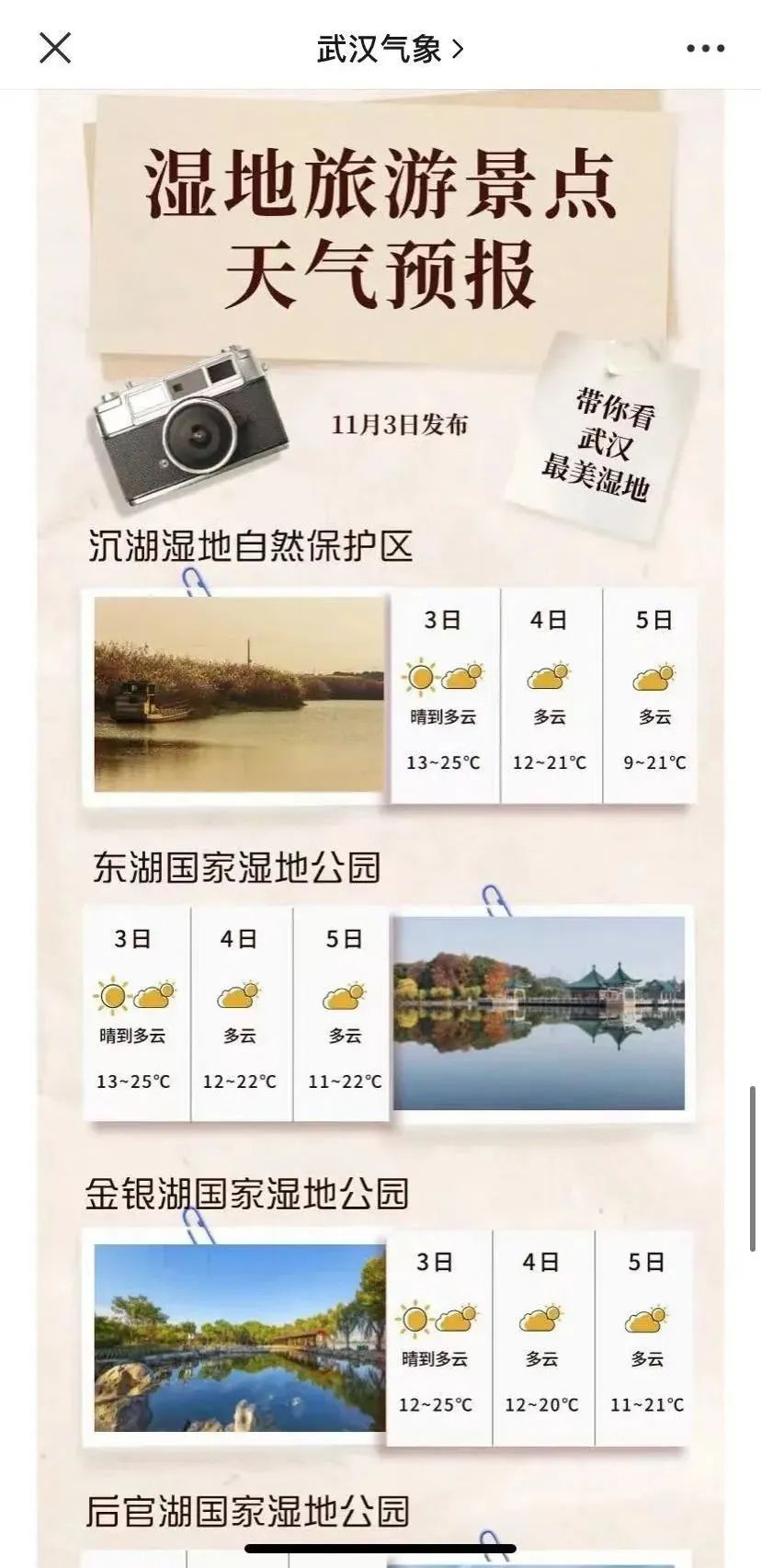Screen dimensions: 761x1568
Task: Close the article page
Action: (x=55, y=48)
